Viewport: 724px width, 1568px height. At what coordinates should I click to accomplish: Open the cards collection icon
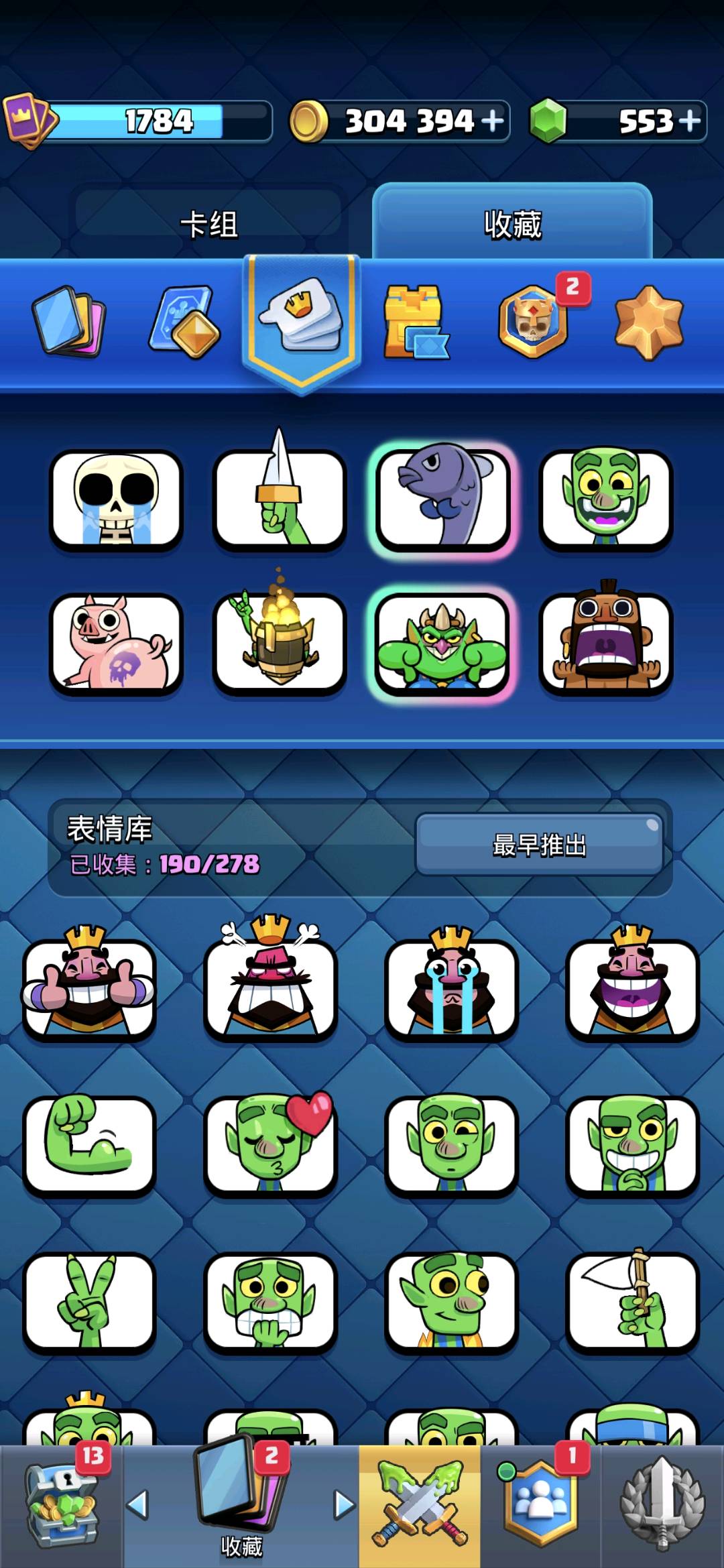pyautogui.click(x=68, y=321)
